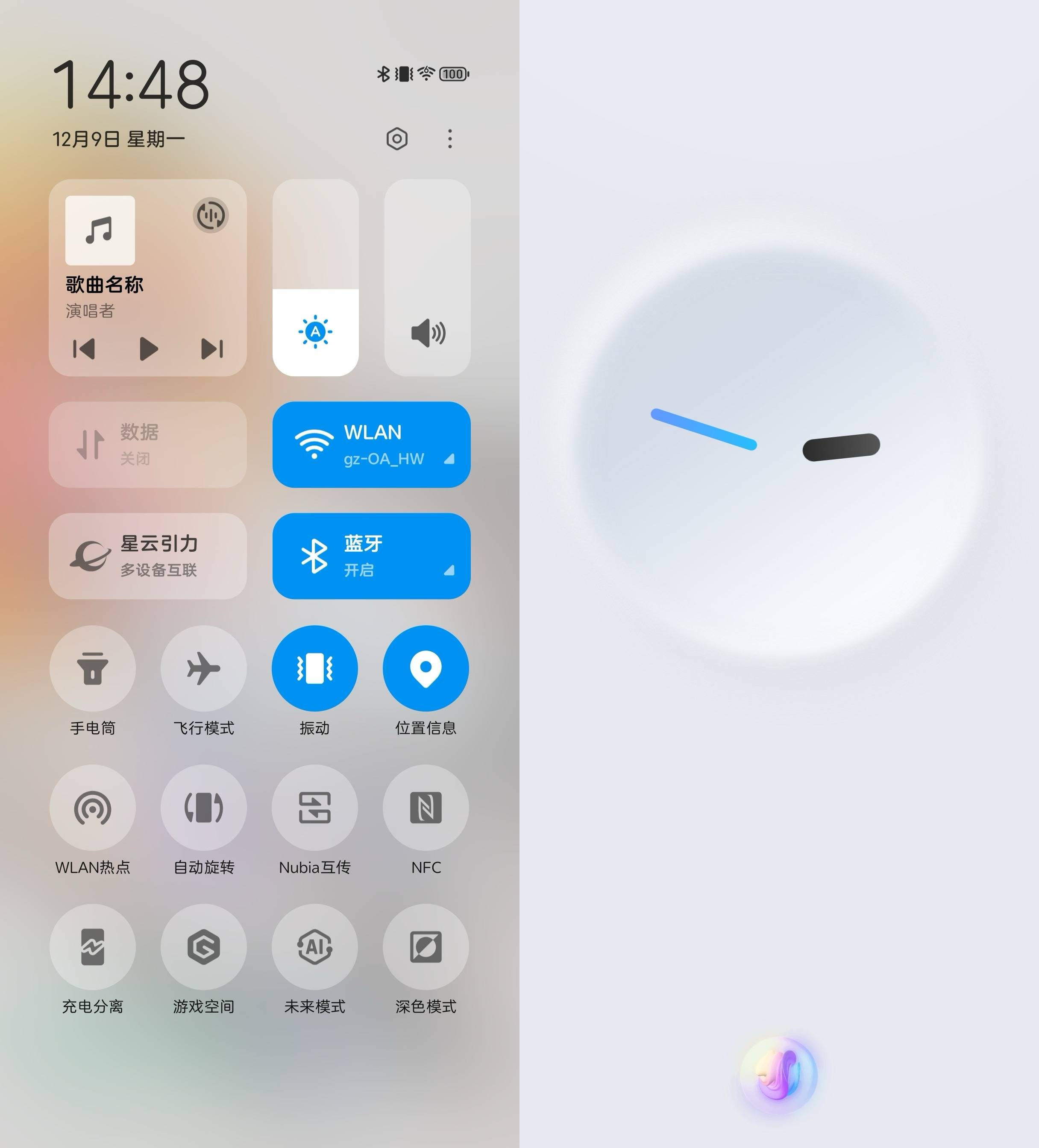Open settings via the gear icon
Viewport: 1039px width, 1148px height.
pyautogui.click(x=396, y=138)
